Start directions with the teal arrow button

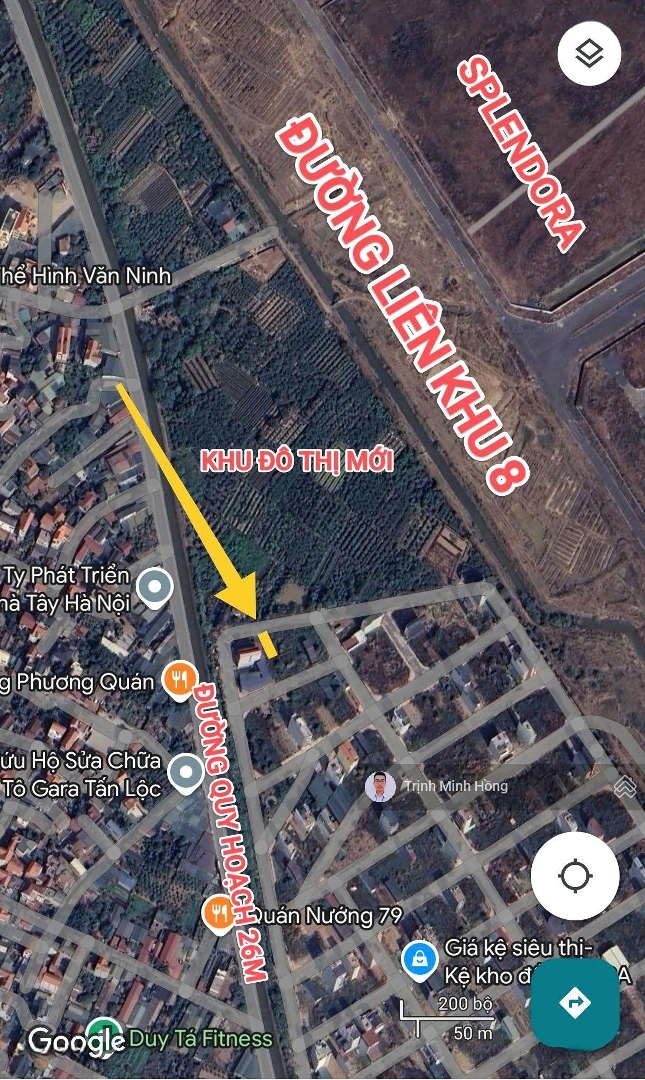click(x=575, y=1003)
